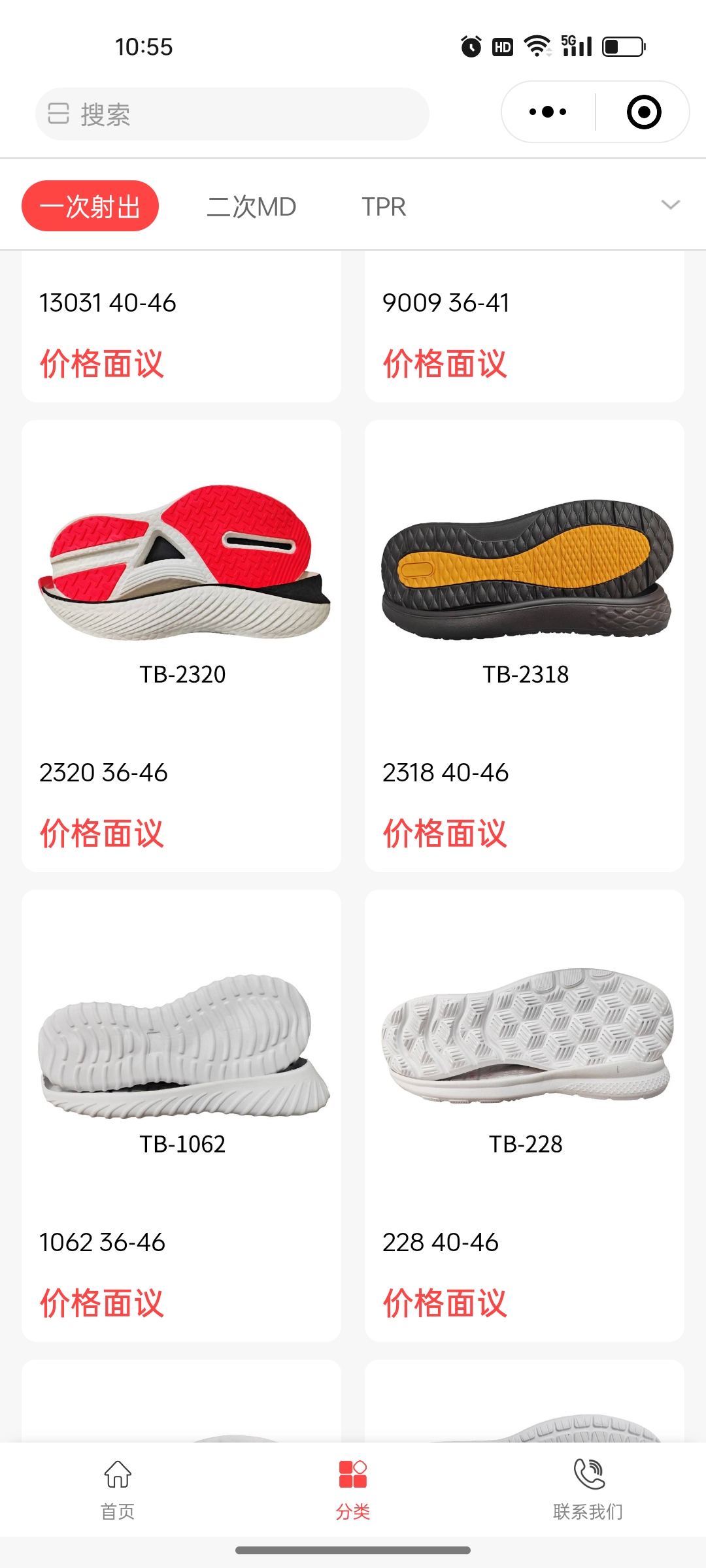This screenshot has width=706, height=1568.
Task: Open product 13031 40-46 card
Action: [x=181, y=327]
